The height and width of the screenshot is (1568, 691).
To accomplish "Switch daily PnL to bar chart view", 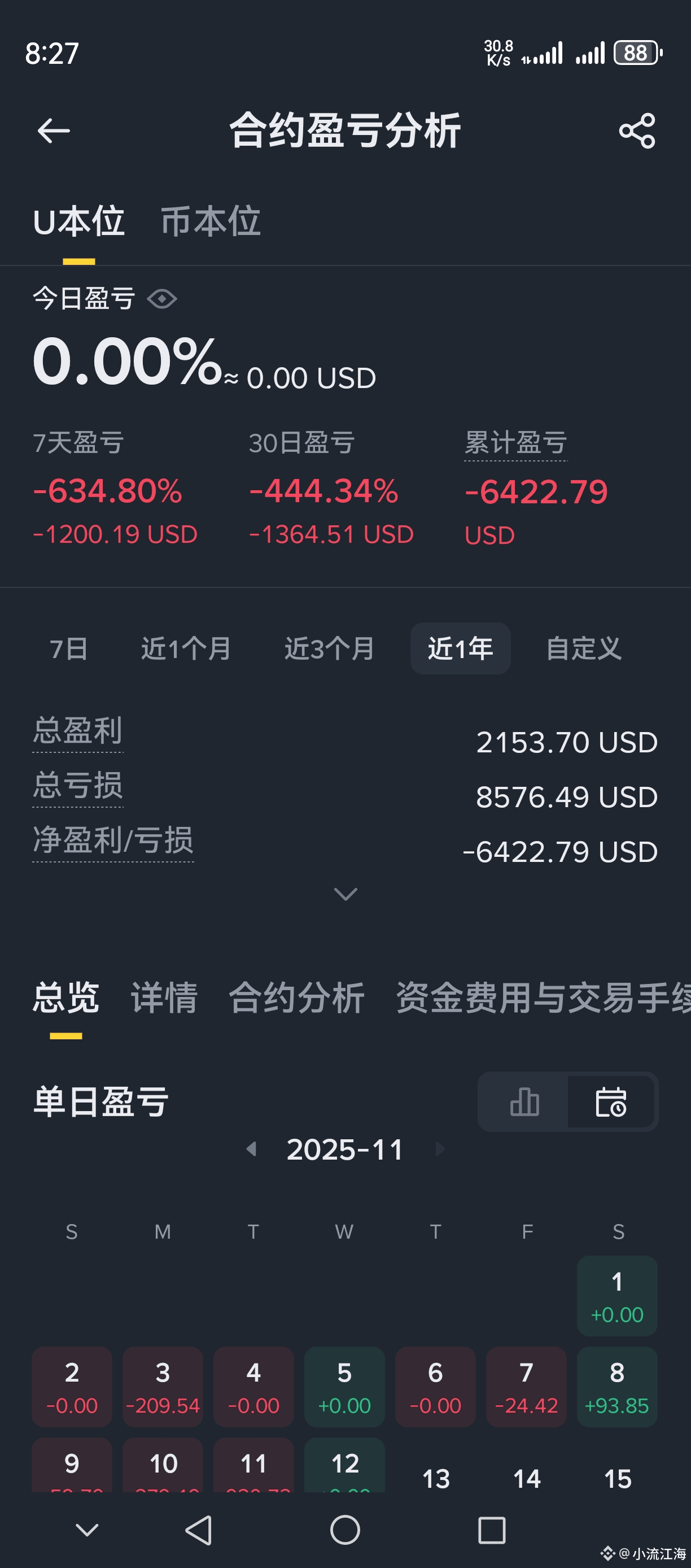I will (524, 1102).
